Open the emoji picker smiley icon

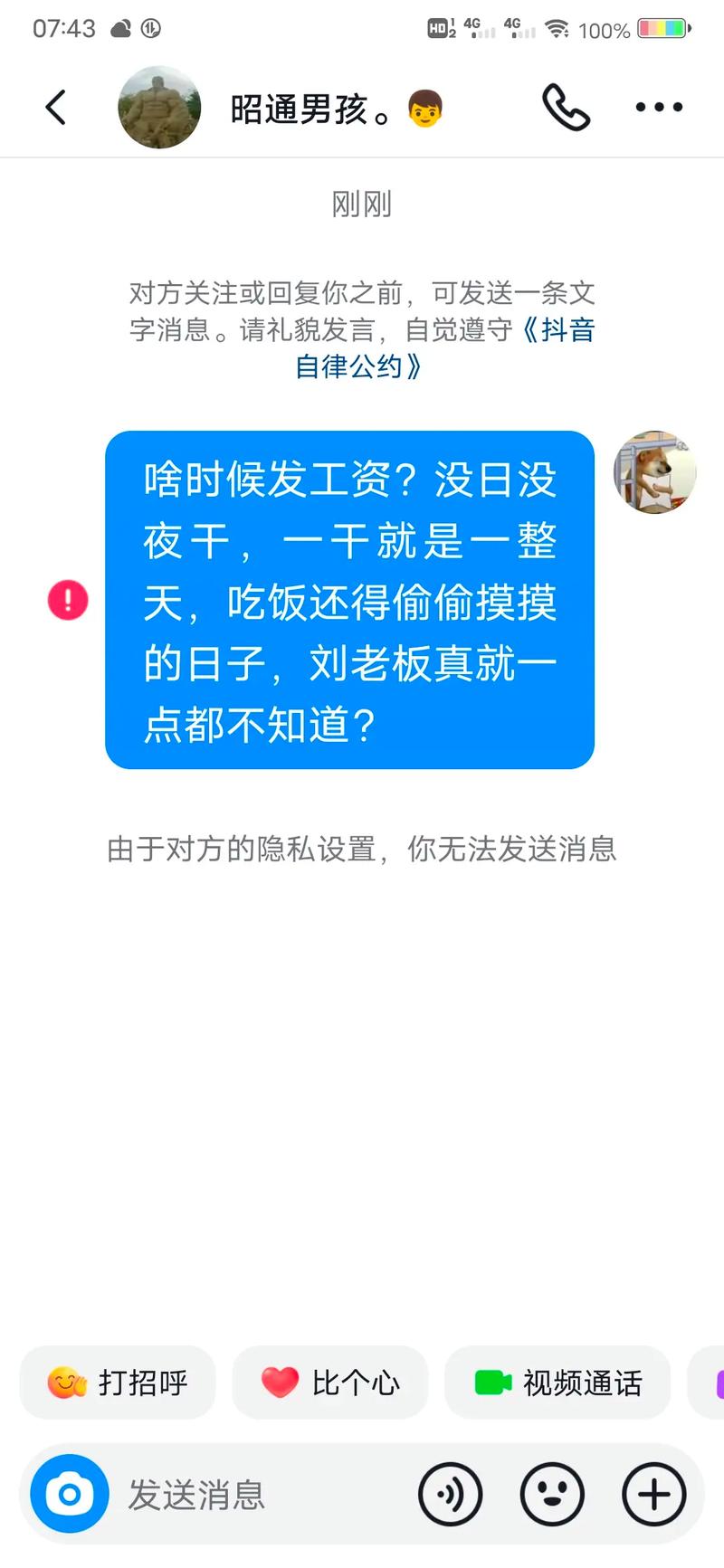[x=551, y=1494]
